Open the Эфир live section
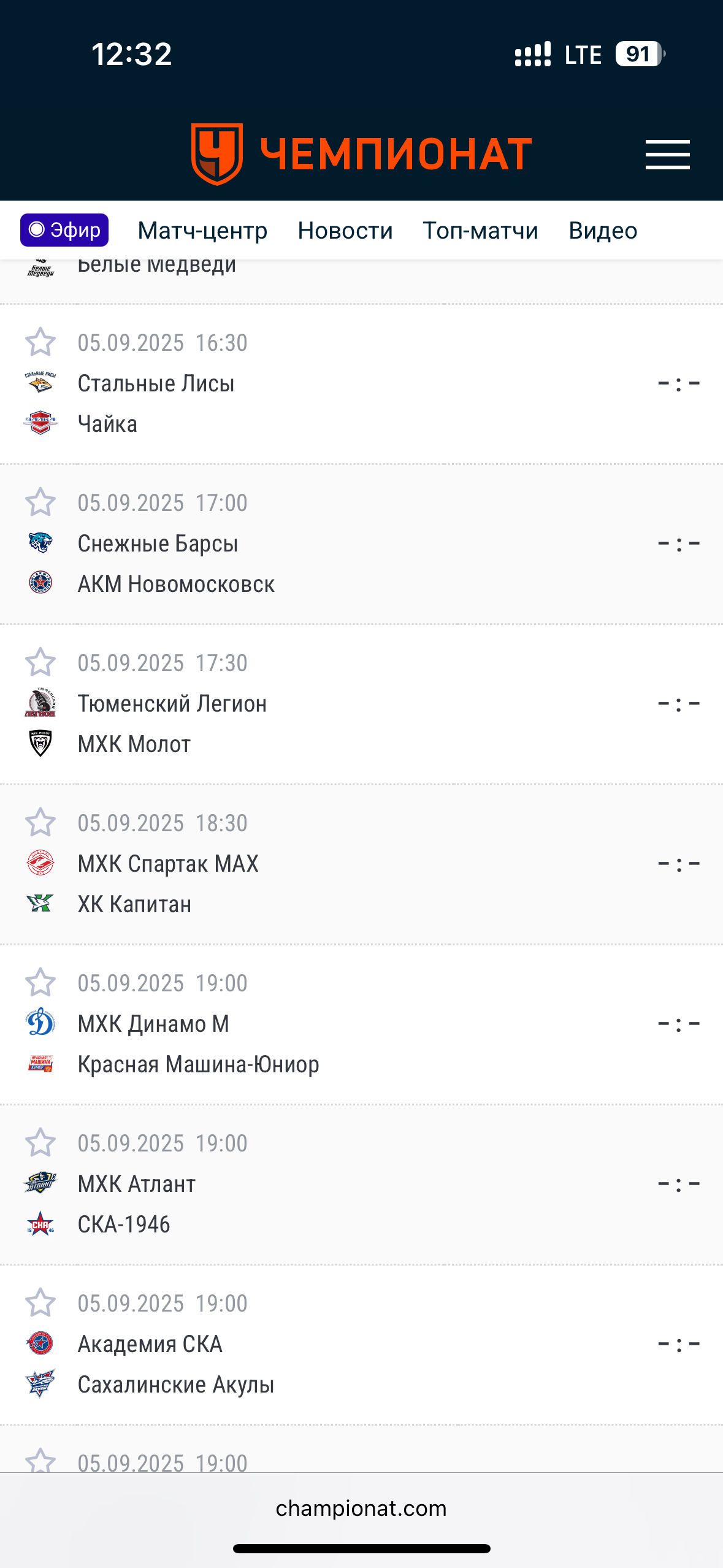This screenshot has width=723, height=1568. (x=64, y=230)
